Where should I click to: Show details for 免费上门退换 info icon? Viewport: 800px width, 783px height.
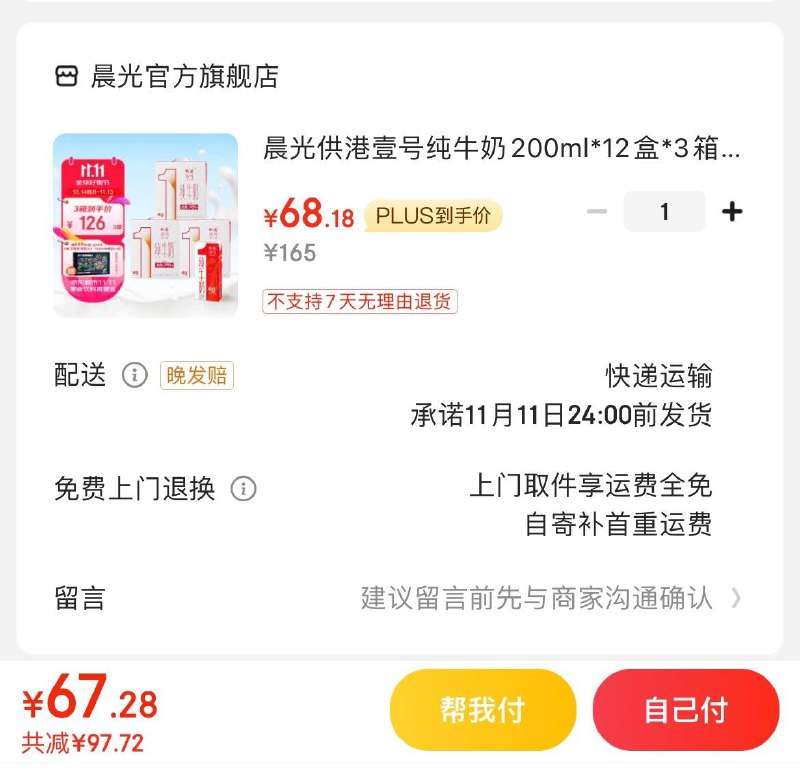click(243, 489)
